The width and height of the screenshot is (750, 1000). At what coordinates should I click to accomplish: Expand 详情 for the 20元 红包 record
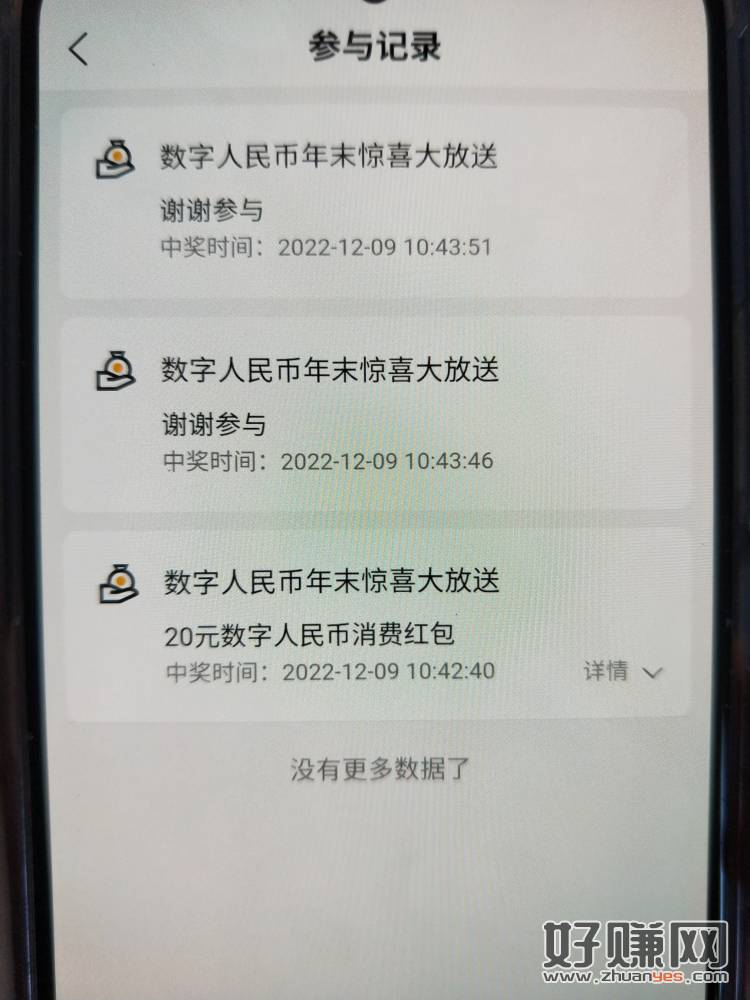pyautogui.click(x=622, y=672)
